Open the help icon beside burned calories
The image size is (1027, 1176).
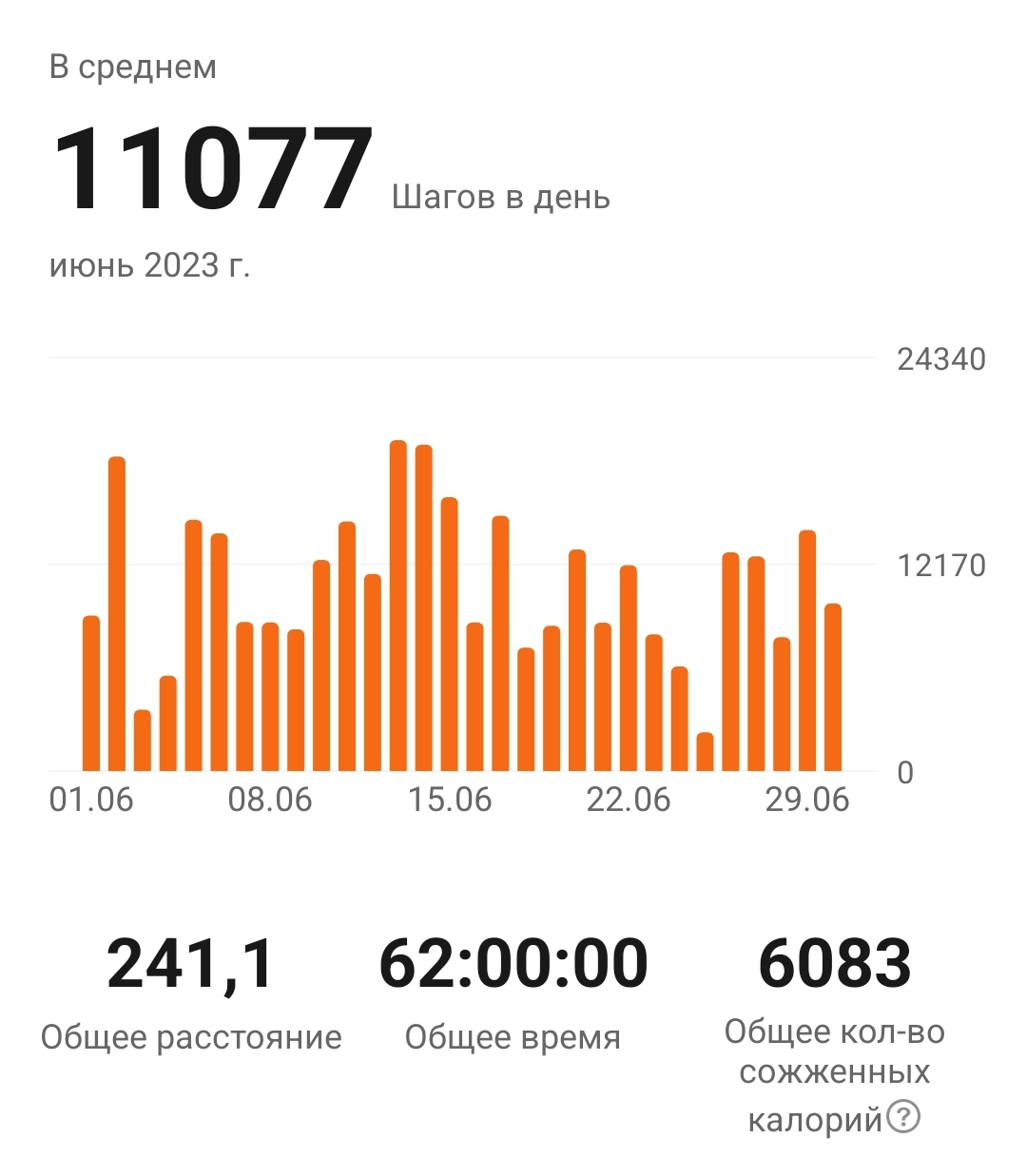click(x=903, y=1116)
